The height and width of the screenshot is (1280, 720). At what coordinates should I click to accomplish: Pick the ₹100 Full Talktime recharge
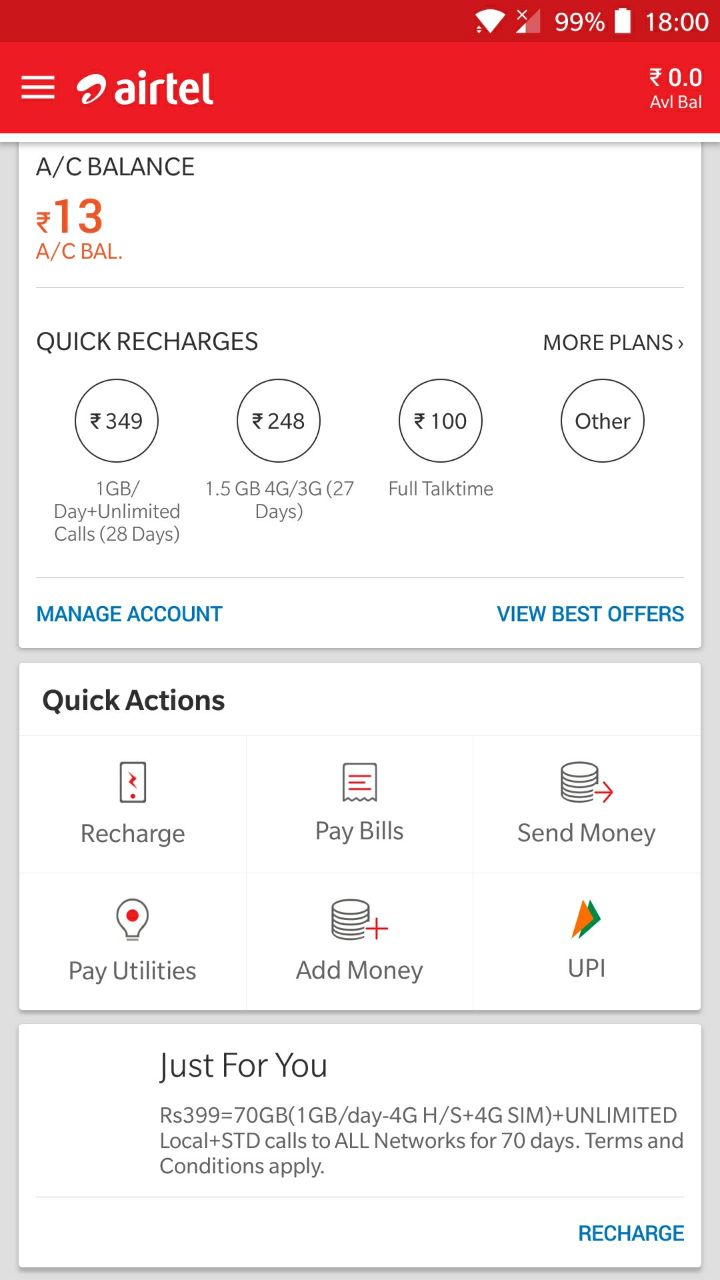pos(441,421)
